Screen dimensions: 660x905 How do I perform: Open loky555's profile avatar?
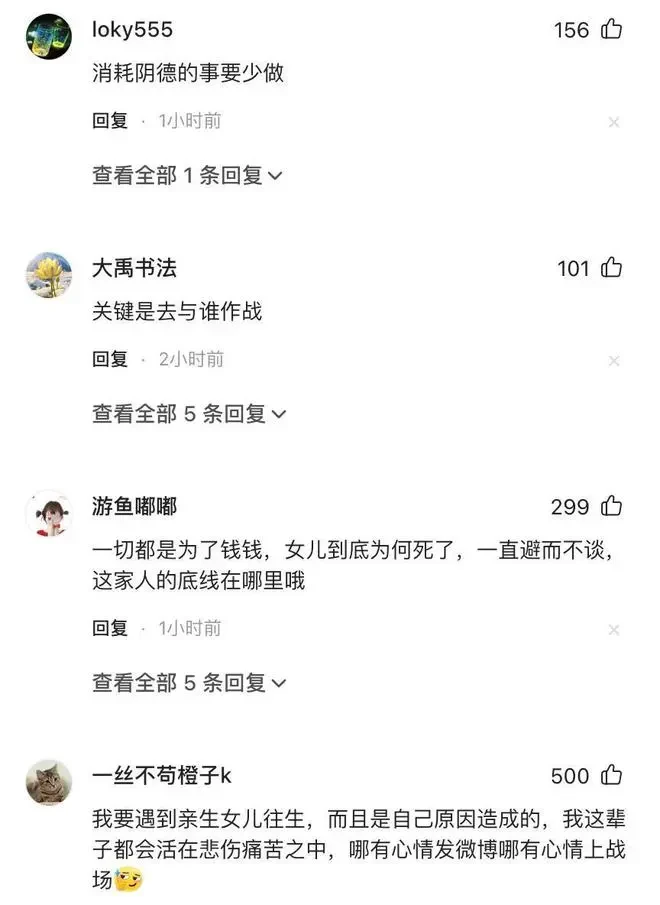[48, 36]
